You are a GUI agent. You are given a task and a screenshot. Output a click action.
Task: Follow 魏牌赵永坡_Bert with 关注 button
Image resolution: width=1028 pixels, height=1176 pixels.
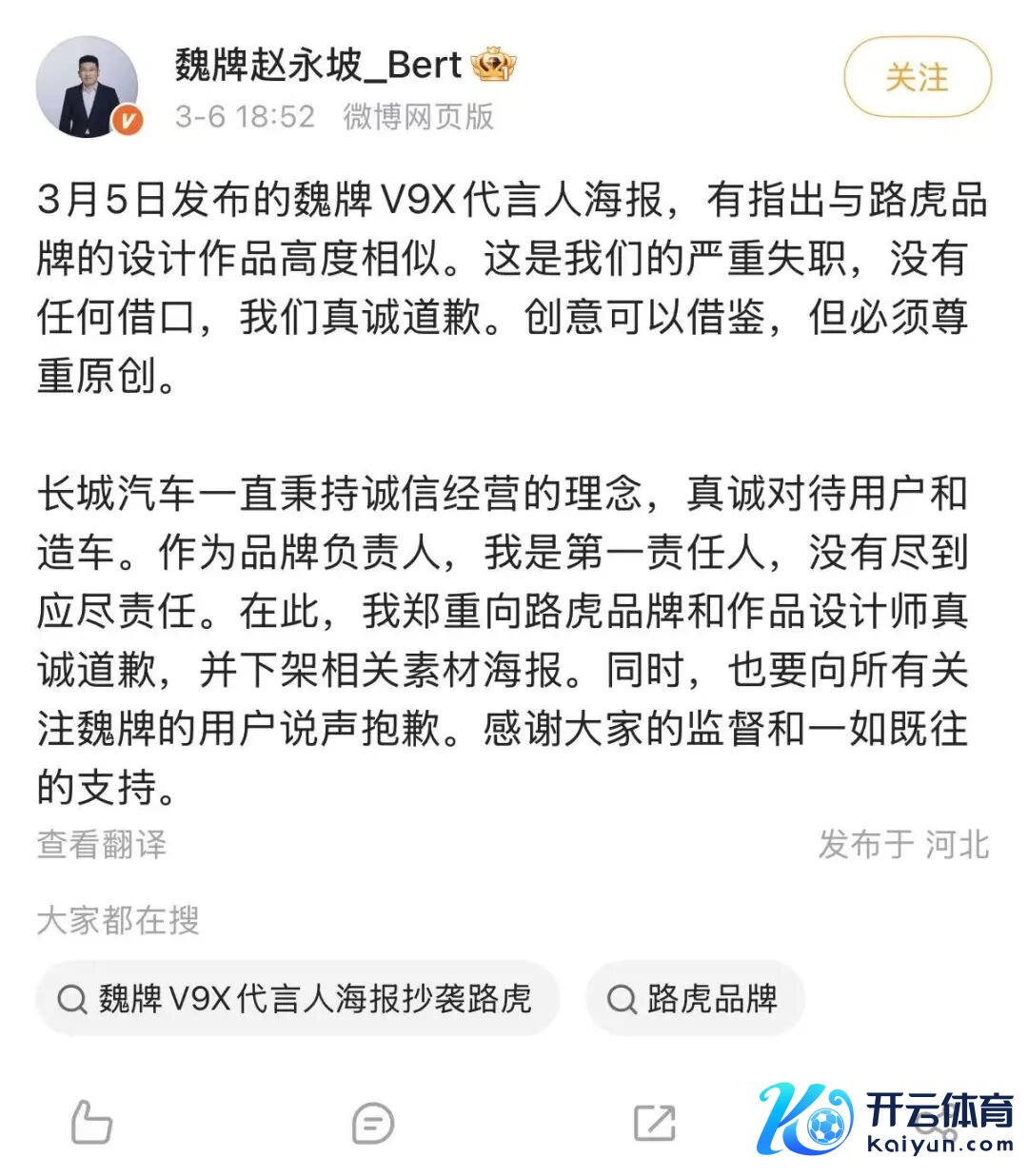917,78
